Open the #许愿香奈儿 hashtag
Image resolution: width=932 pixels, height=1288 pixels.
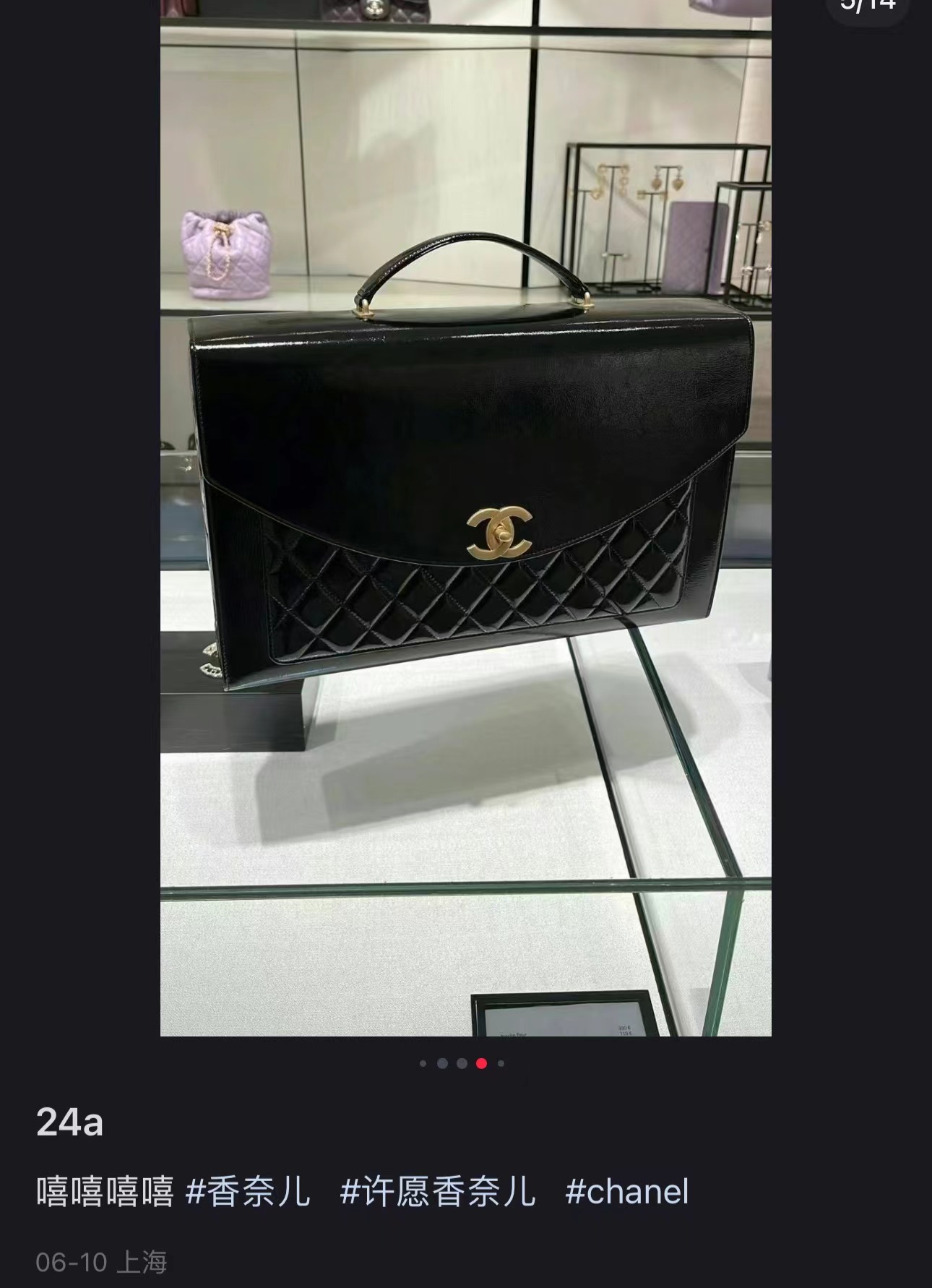click(438, 1193)
